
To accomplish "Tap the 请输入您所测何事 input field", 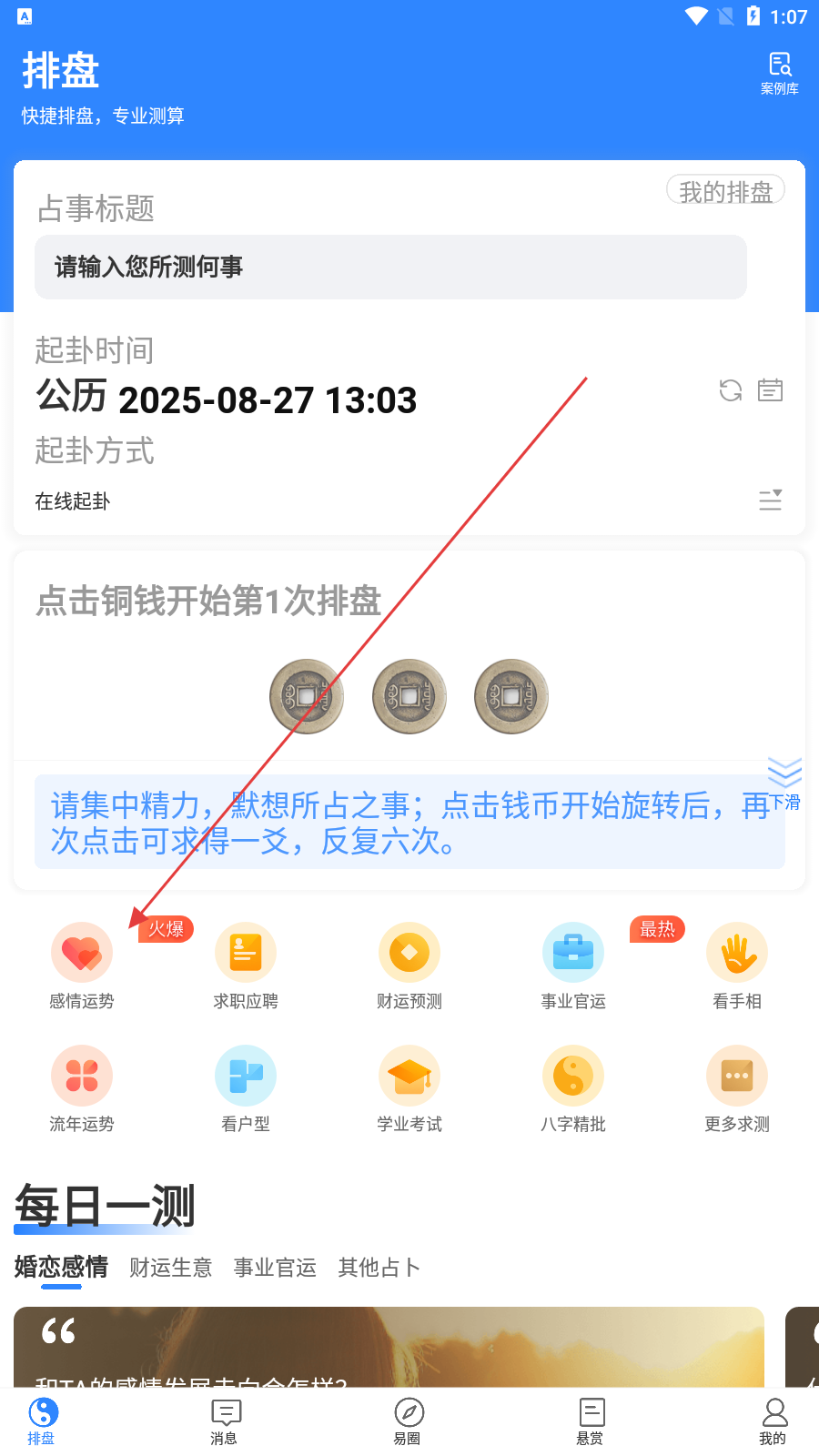I will pos(390,267).
